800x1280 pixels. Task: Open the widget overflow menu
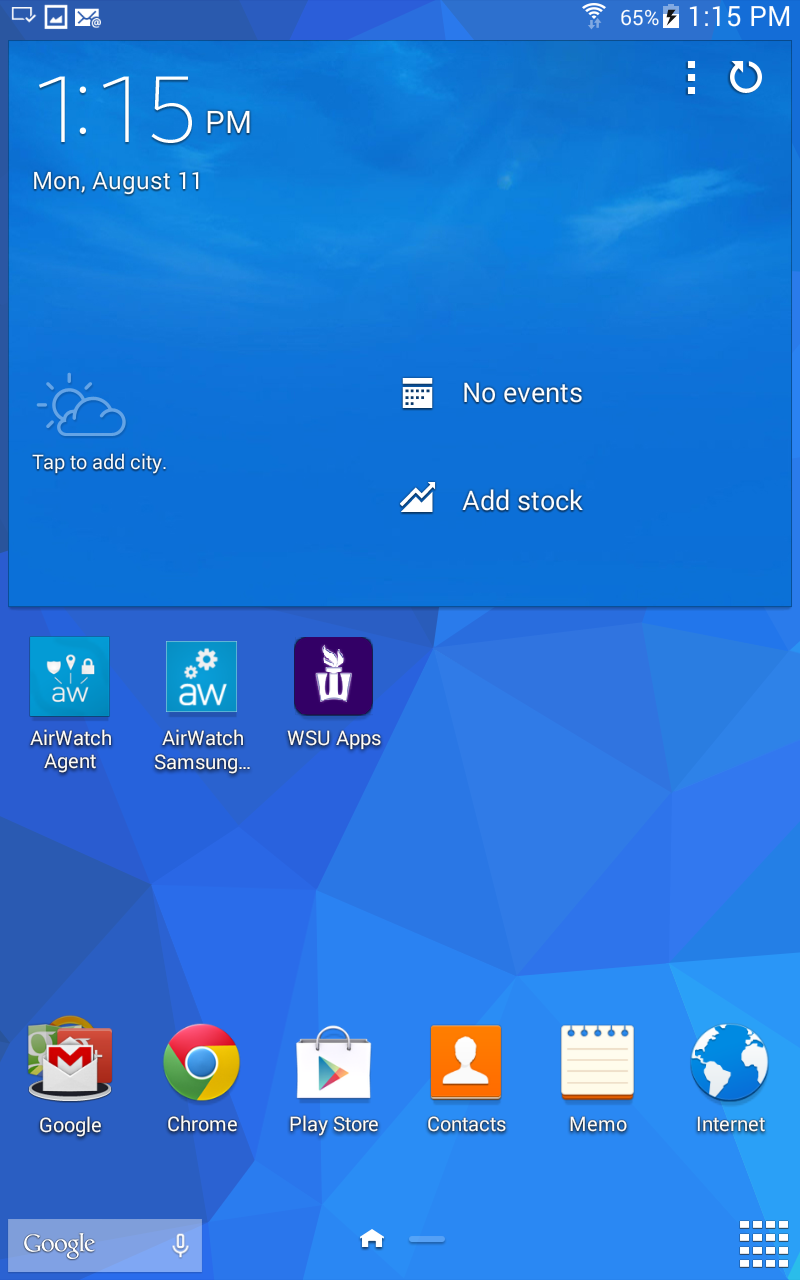coord(690,78)
